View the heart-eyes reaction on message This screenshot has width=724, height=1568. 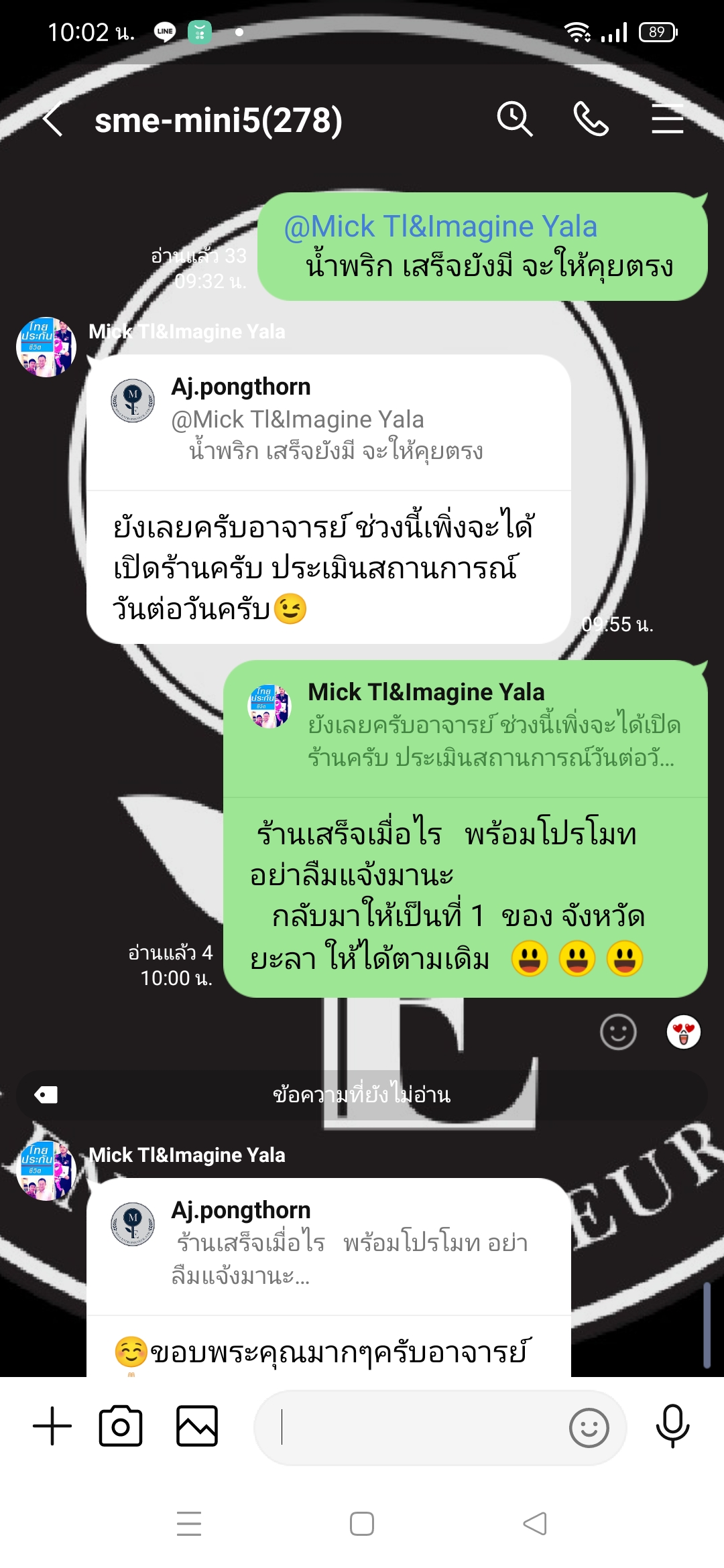(x=683, y=1032)
